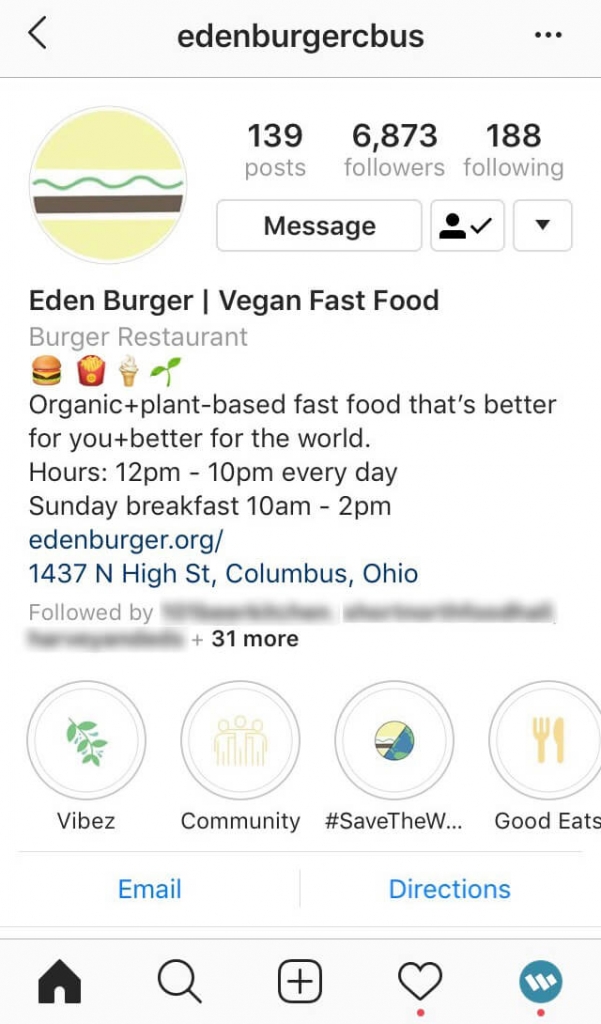Go back using the top-left arrow
The image size is (601, 1024).
38,33
